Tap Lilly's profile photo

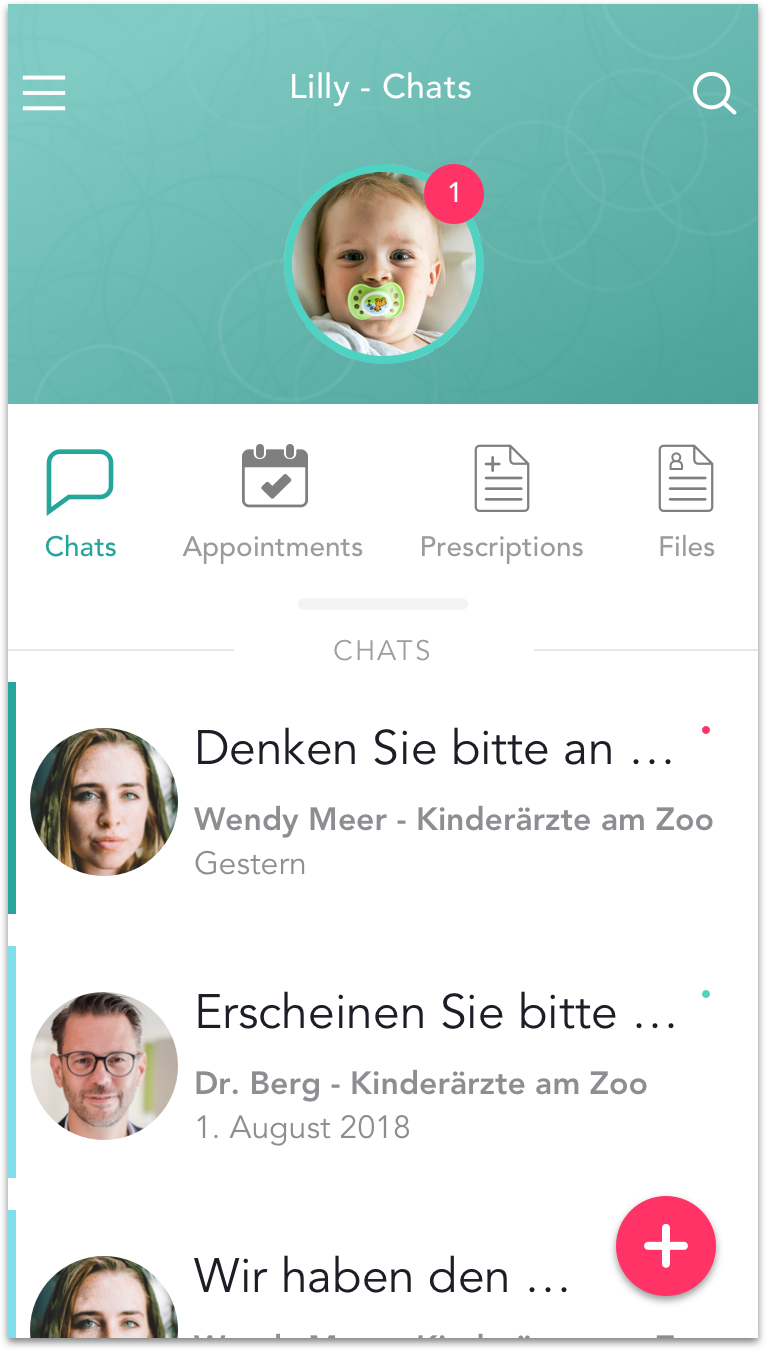tap(384, 264)
